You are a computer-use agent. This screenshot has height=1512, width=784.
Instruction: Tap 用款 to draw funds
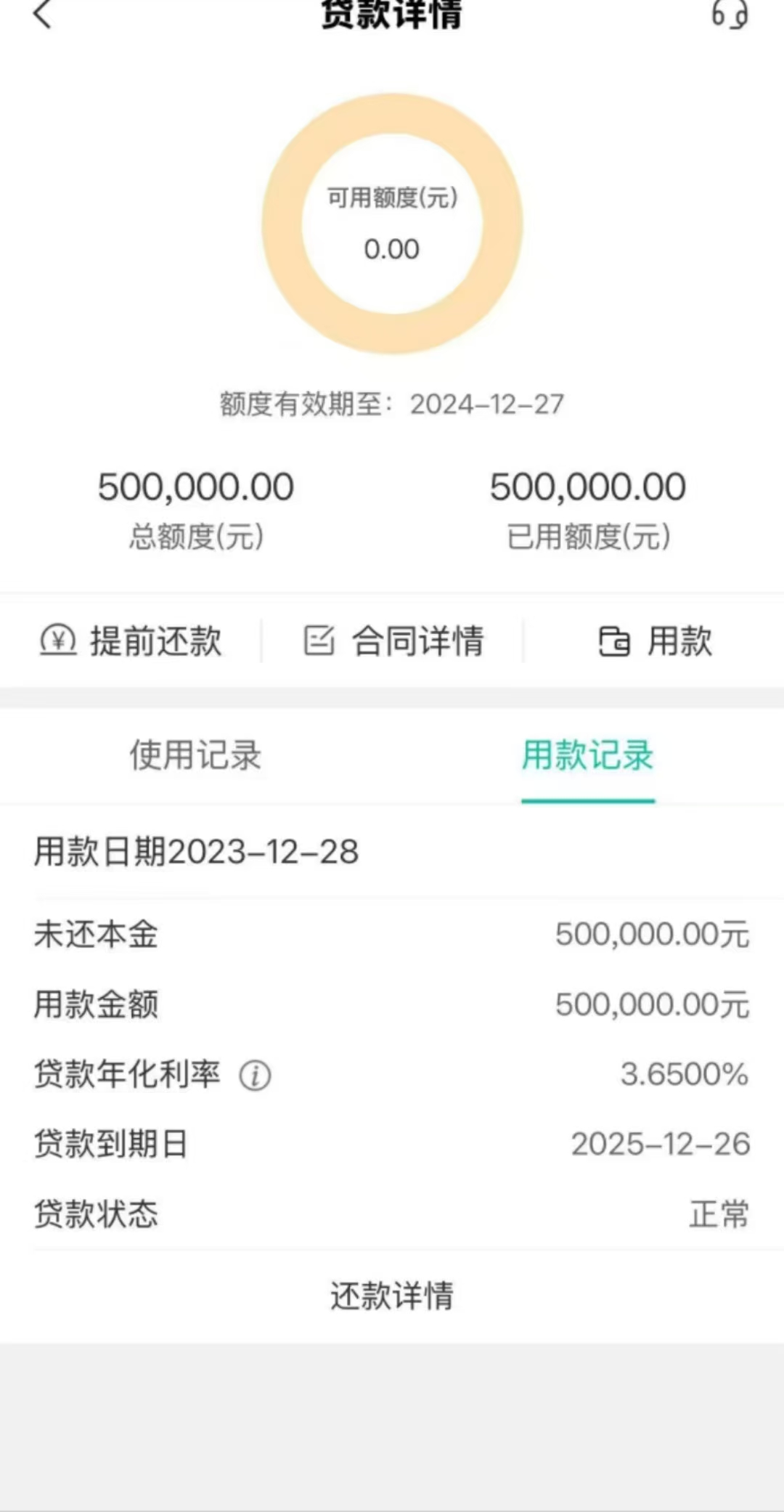click(x=655, y=641)
